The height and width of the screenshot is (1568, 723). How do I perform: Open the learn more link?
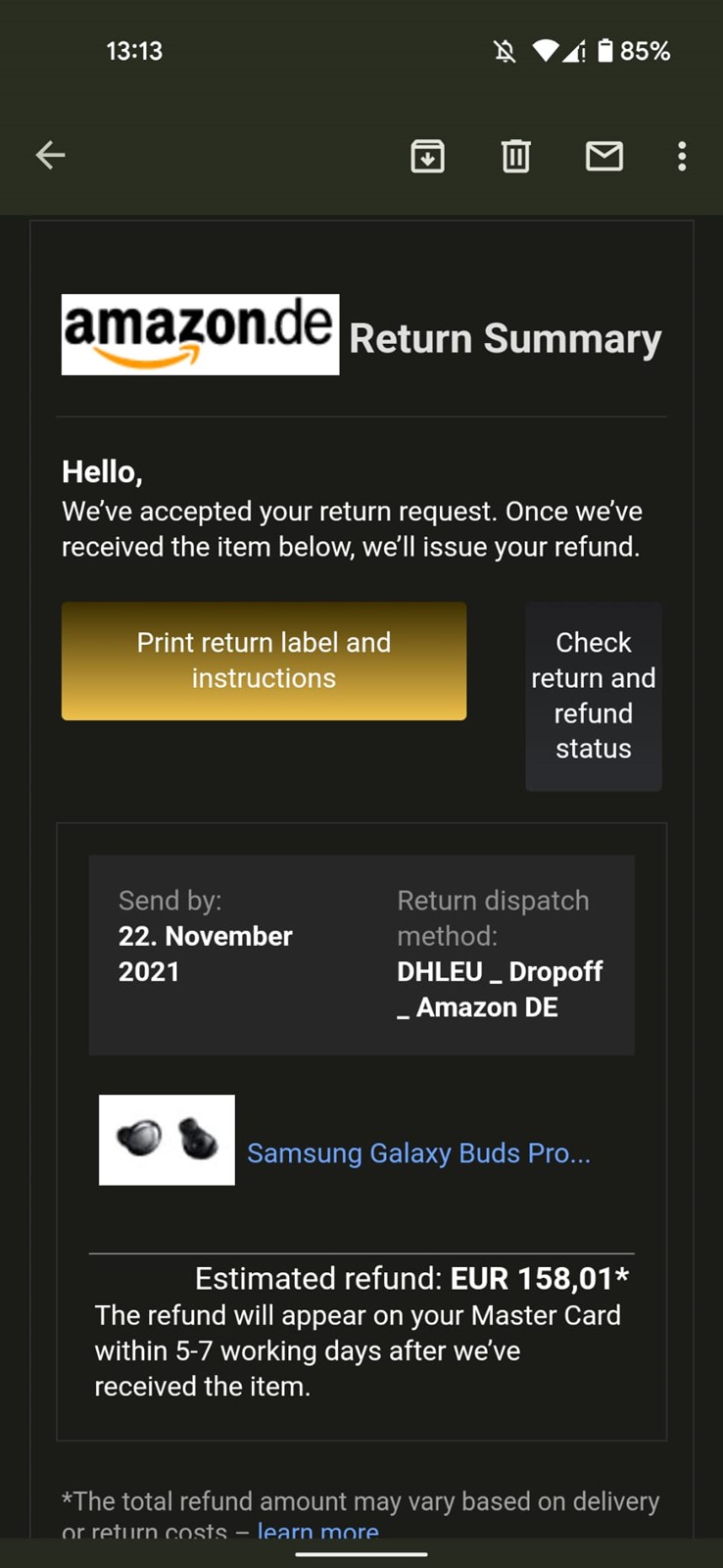tap(317, 1529)
